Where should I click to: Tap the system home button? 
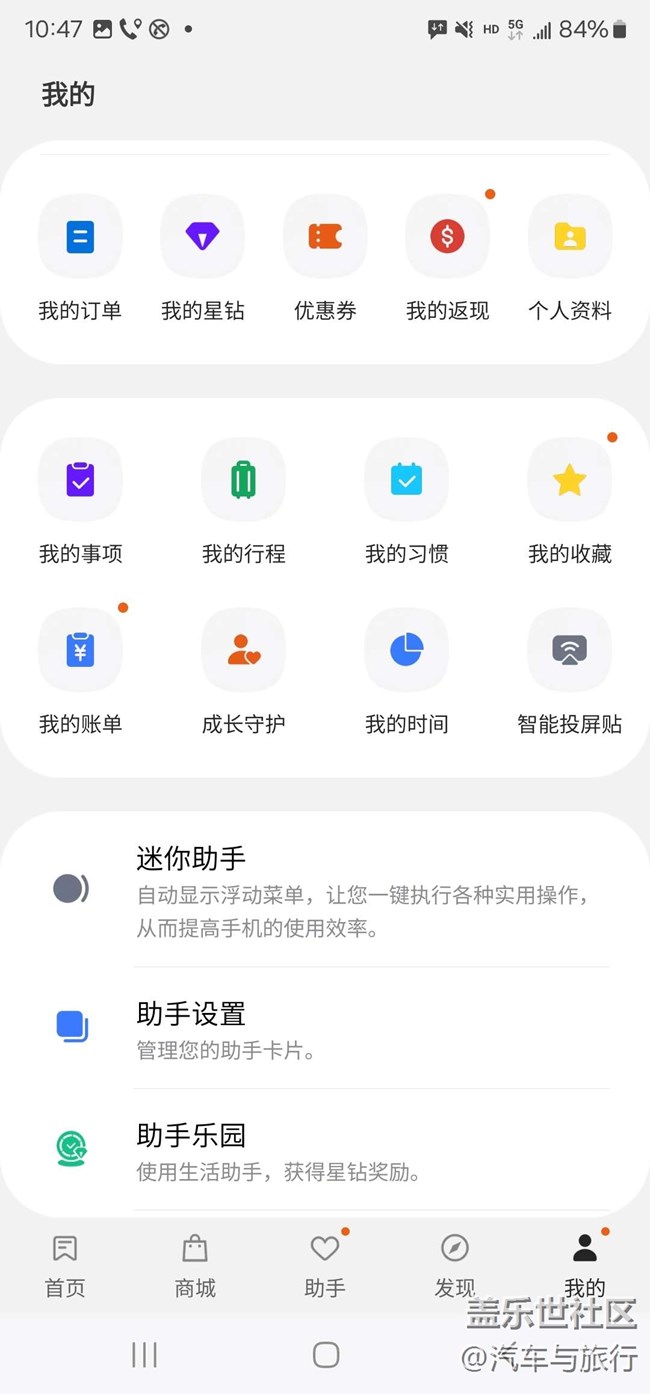tap(326, 1355)
